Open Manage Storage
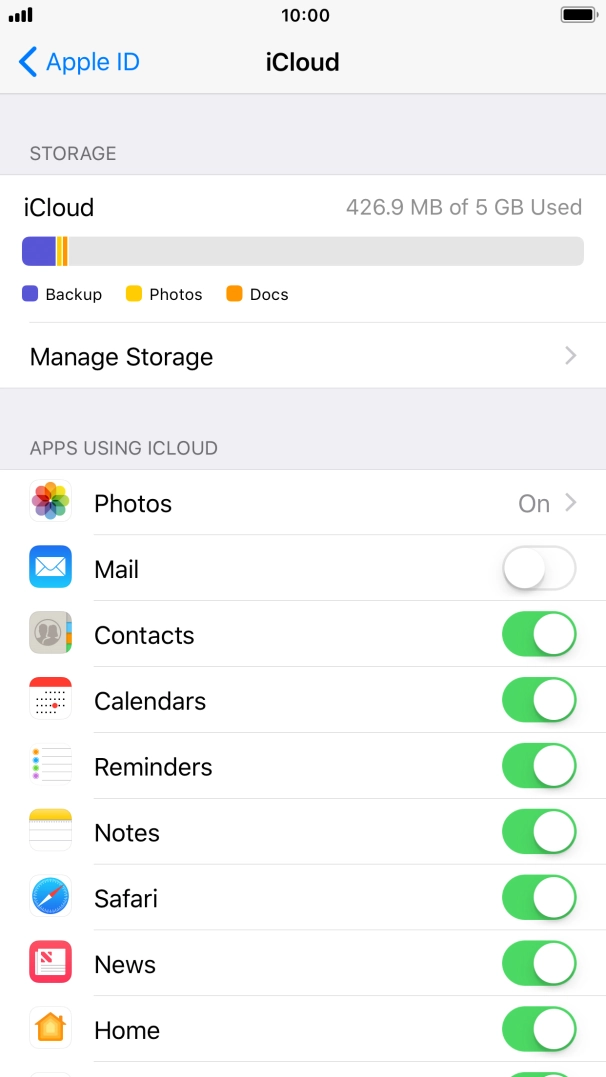The image size is (606, 1077). pos(303,357)
